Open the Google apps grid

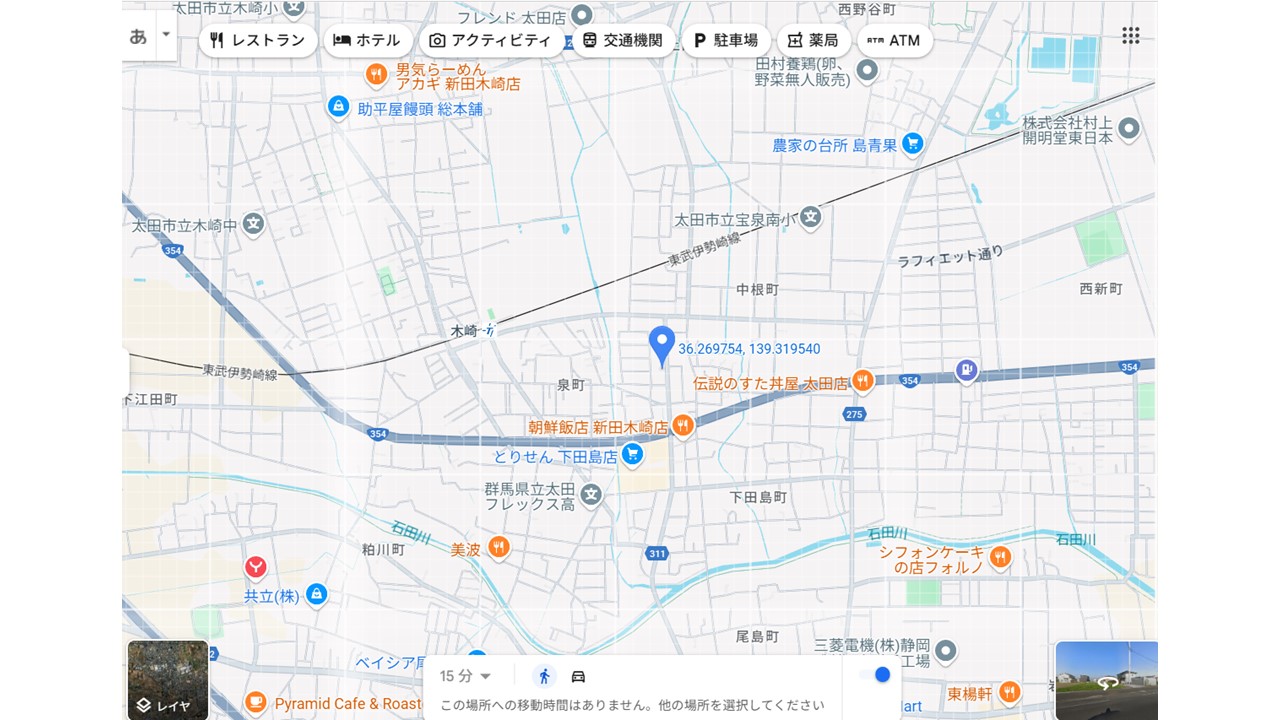pyautogui.click(x=1131, y=36)
